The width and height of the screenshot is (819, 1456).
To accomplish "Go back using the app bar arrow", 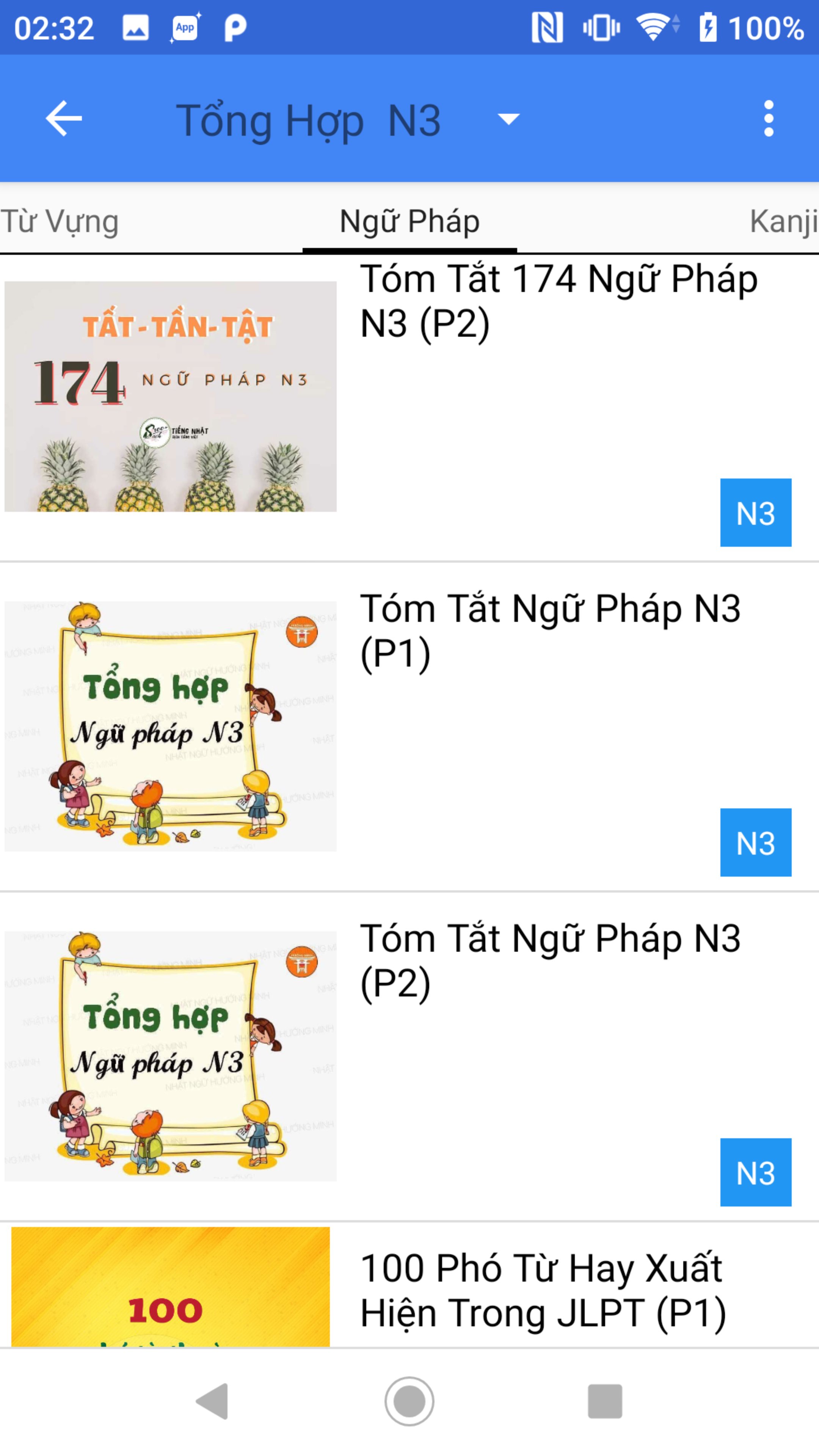I will (x=63, y=119).
